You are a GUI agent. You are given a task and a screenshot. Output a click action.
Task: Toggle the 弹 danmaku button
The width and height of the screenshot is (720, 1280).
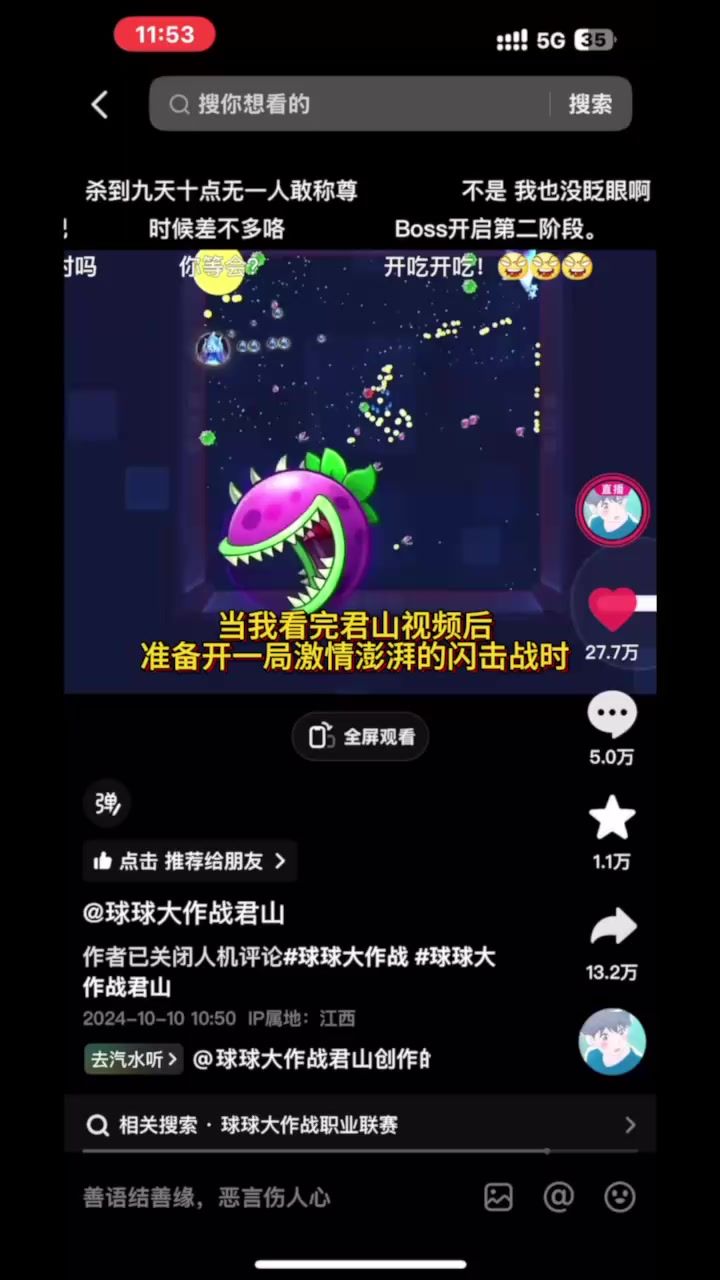tap(107, 802)
